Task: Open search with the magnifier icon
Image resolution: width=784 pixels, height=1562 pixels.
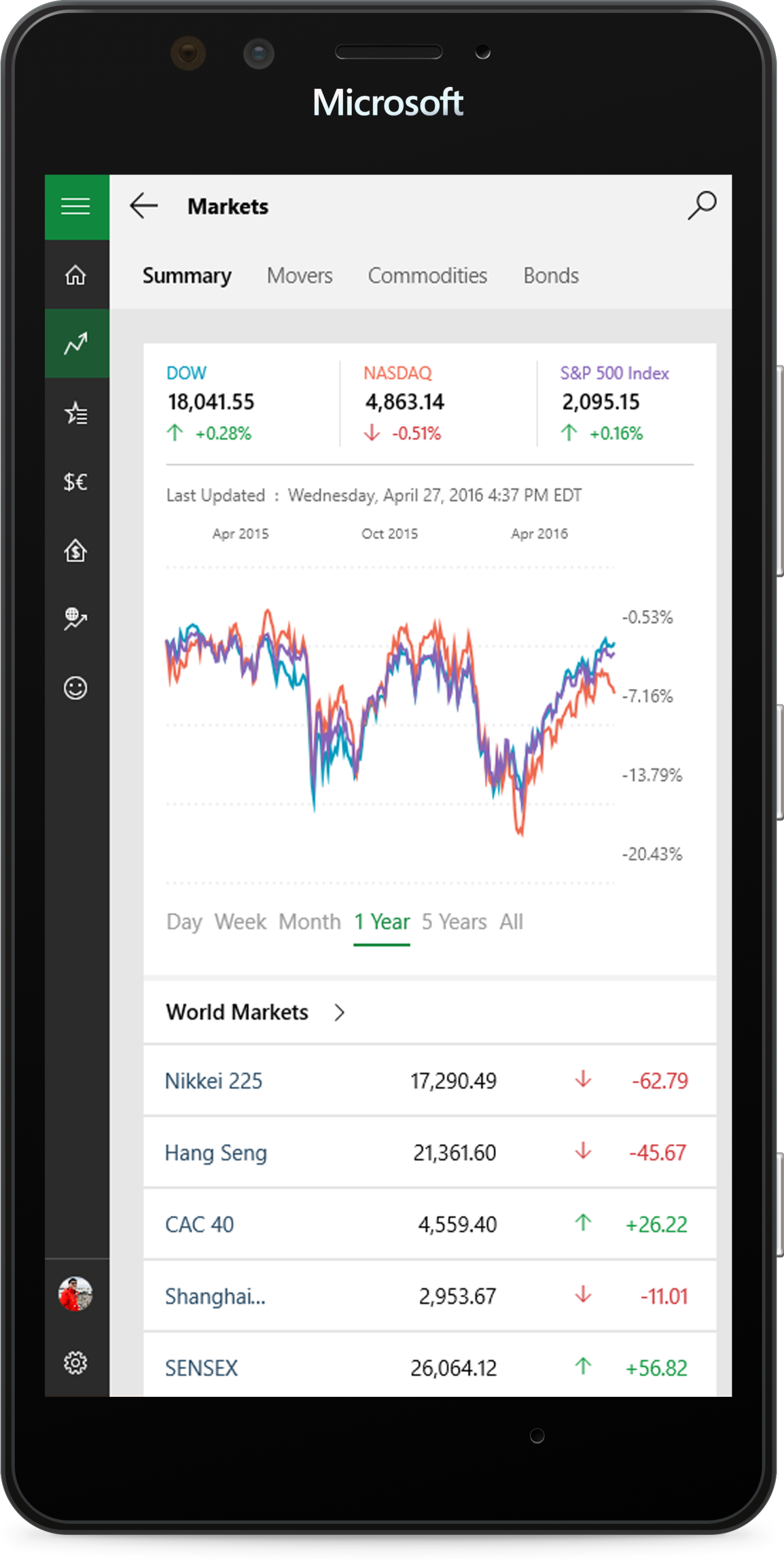Action: (x=702, y=206)
